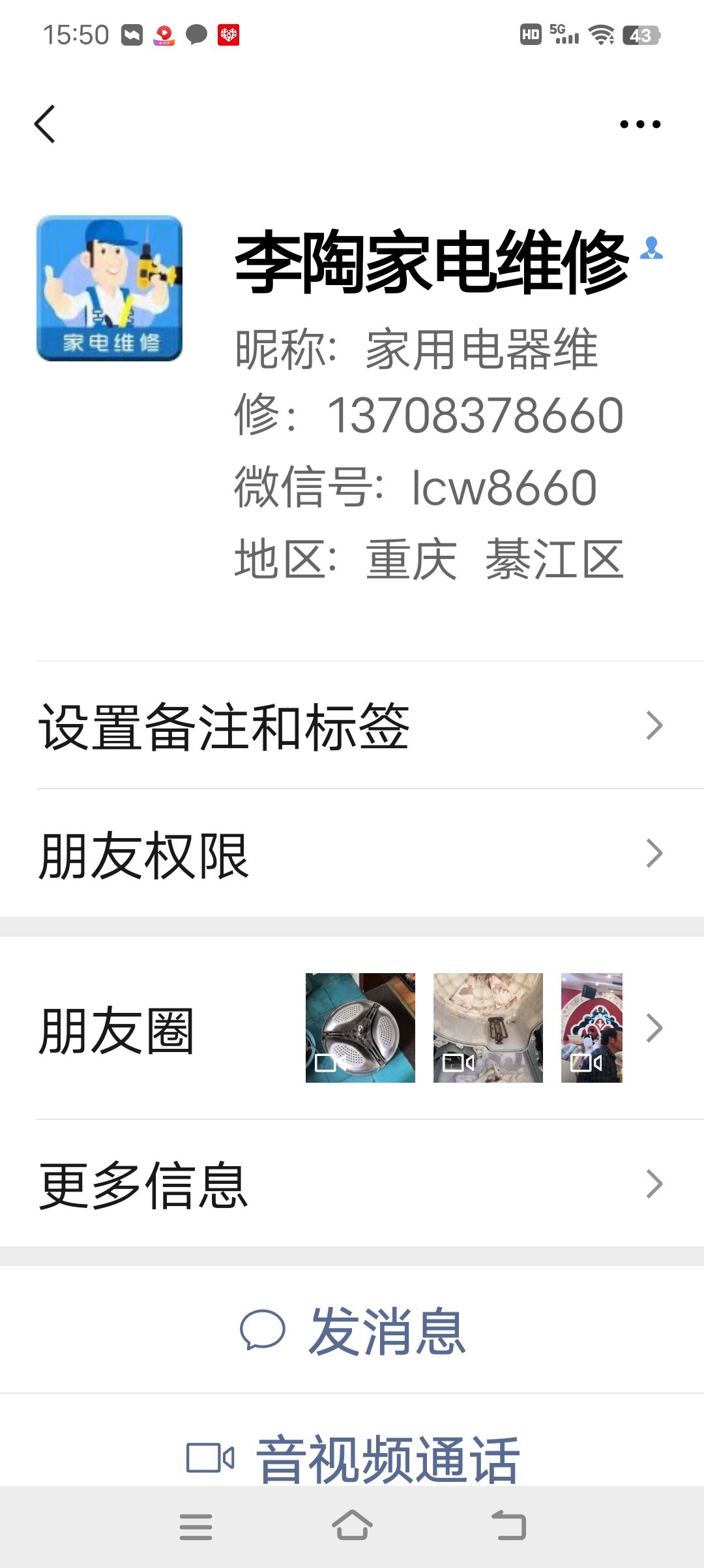
Task: Open the 朋友圈 moments row
Action: [x=352, y=1029]
